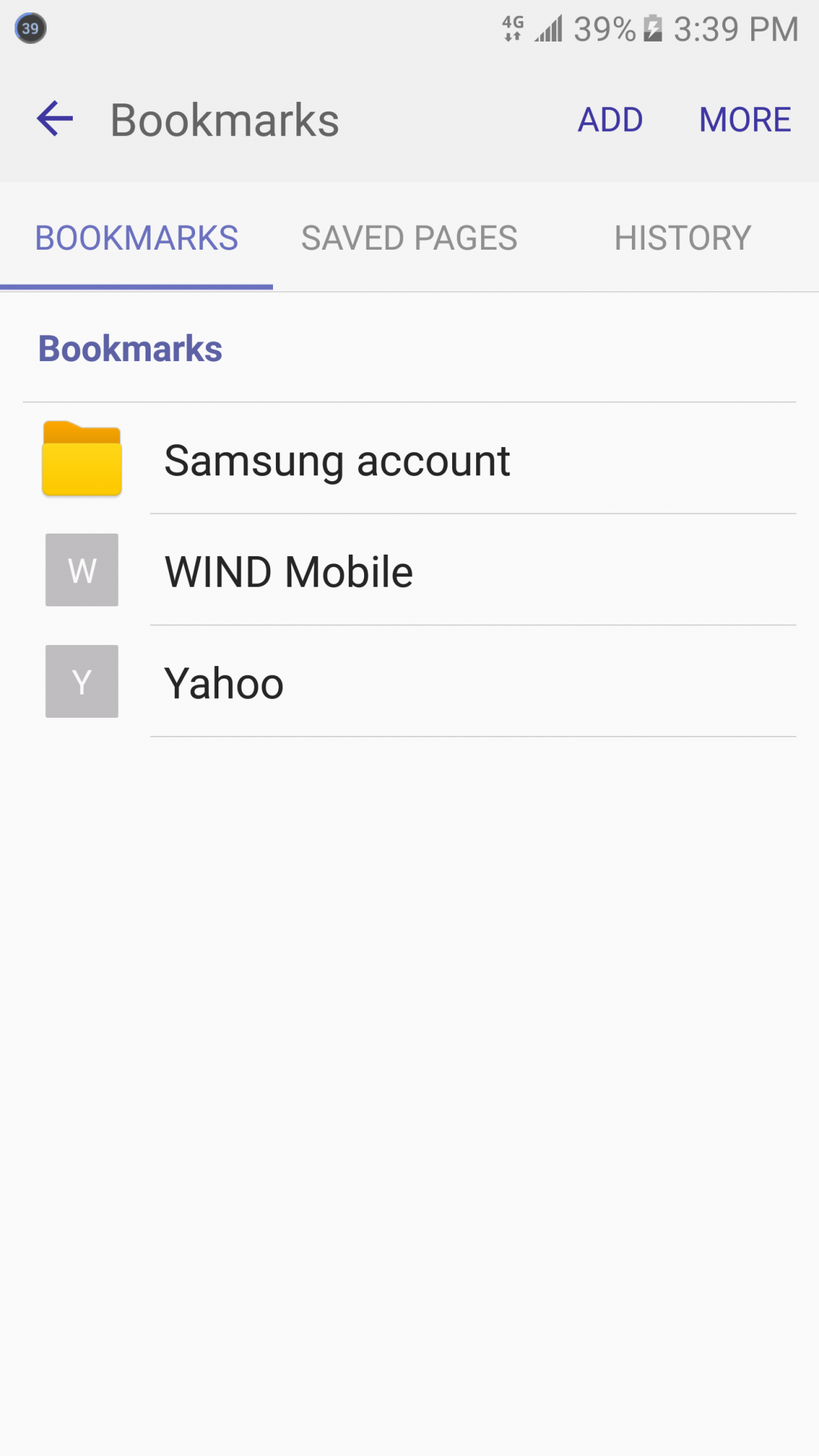Viewport: 819px width, 1456px height.
Task: Select the Bookmarks tab
Action: (x=136, y=238)
